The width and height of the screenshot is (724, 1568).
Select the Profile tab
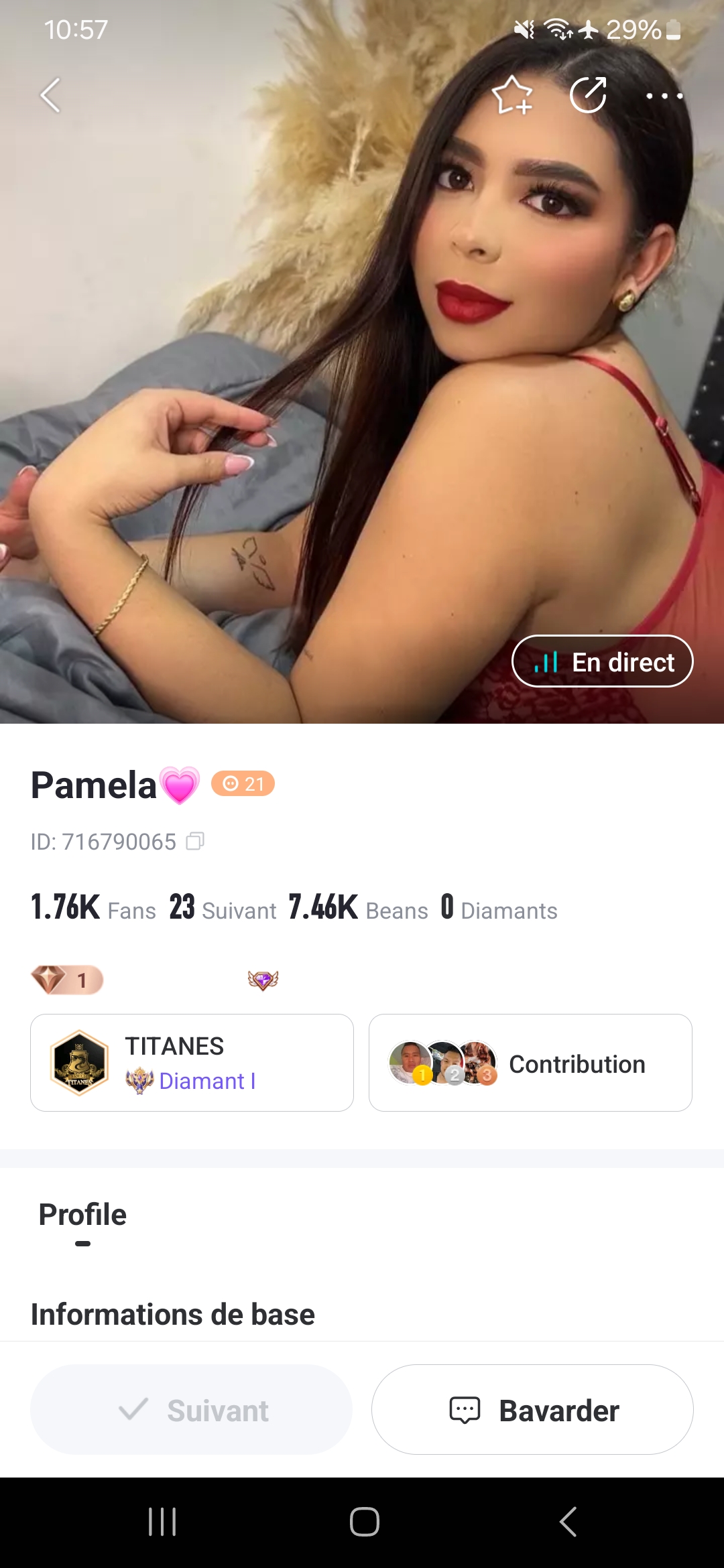click(x=82, y=1216)
